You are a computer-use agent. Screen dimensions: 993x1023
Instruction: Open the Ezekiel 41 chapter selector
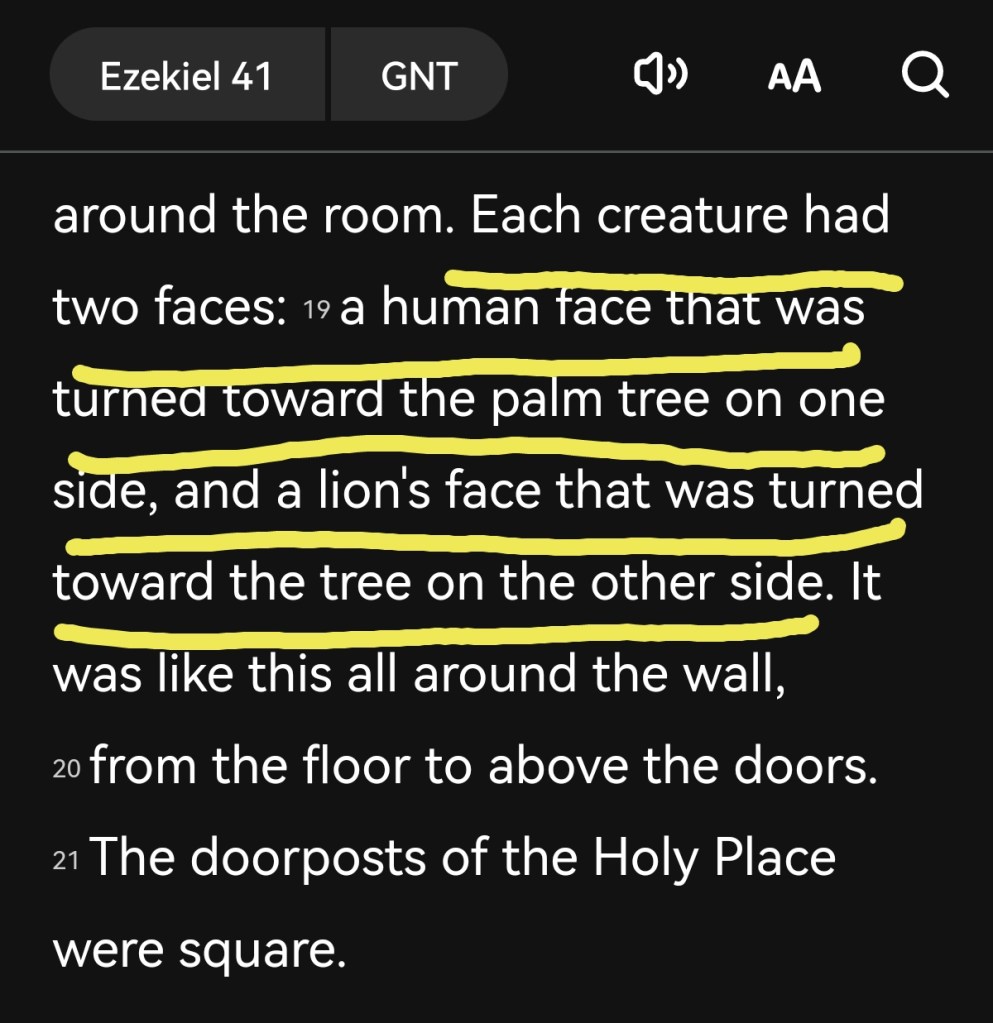186,76
